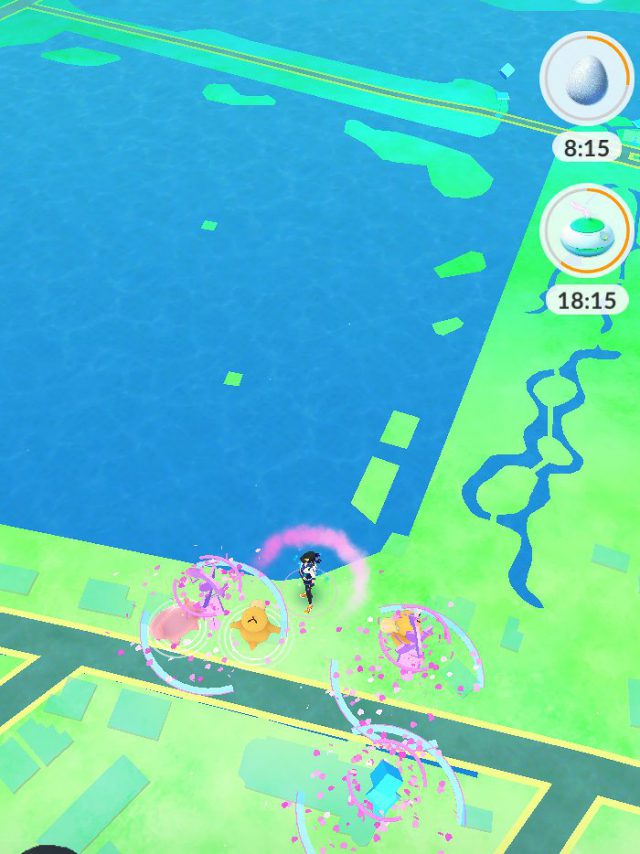The height and width of the screenshot is (854, 640).
Task: Tap the blue lured PokéStop cube
Action: pyautogui.click(x=383, y=784)
